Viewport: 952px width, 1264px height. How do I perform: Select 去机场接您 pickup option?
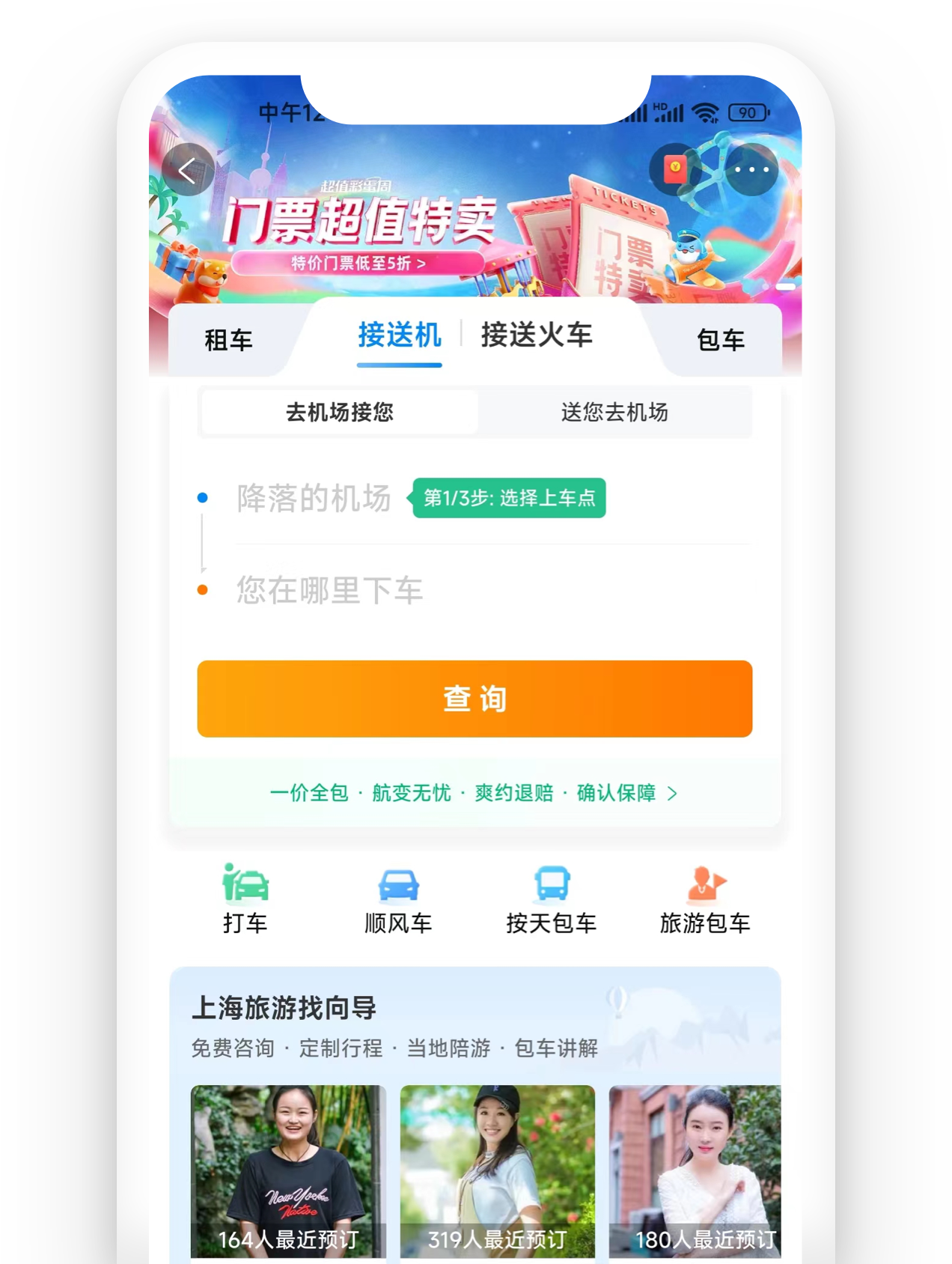point(339,412)
